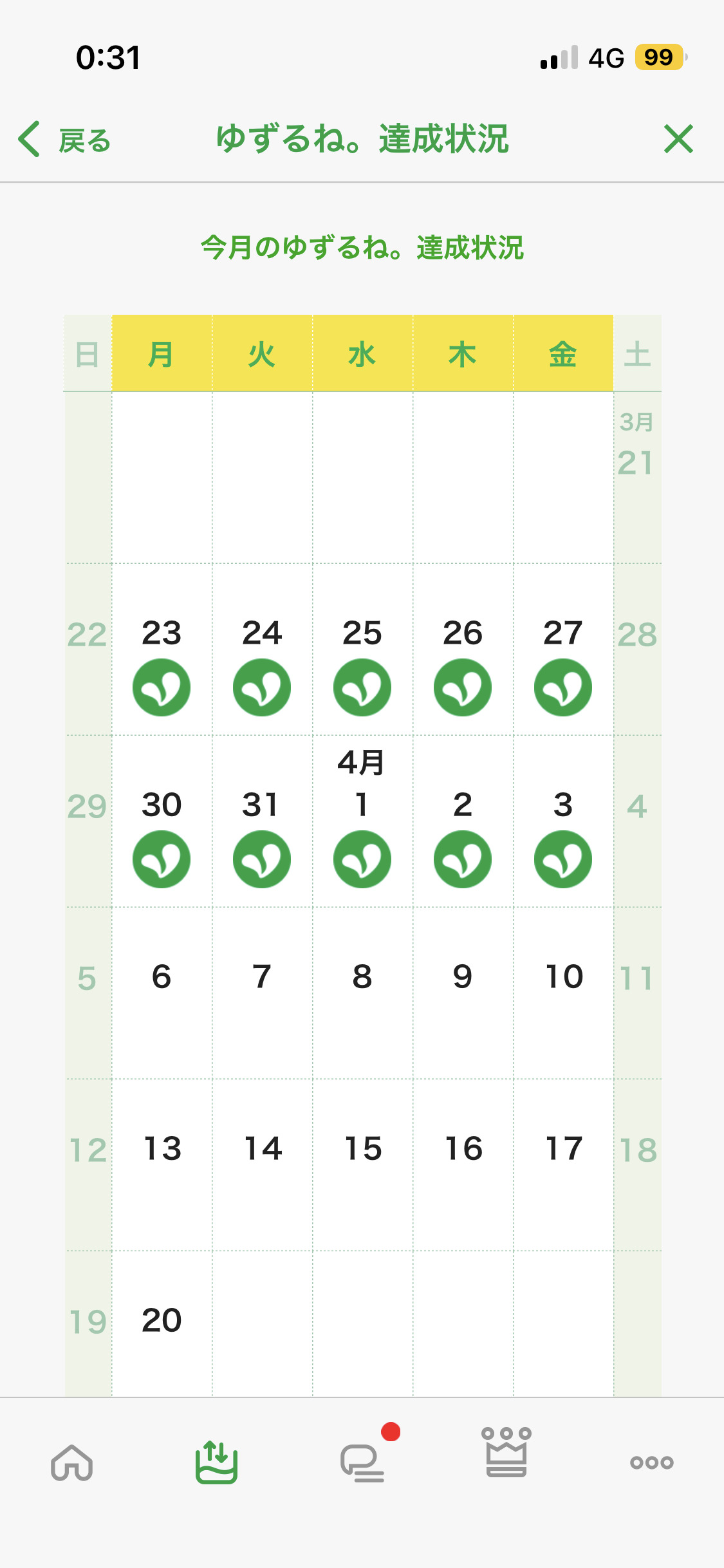Go back with the 戻る button
Viewport: 724px width, 1568px height.
tap(64, 139)
